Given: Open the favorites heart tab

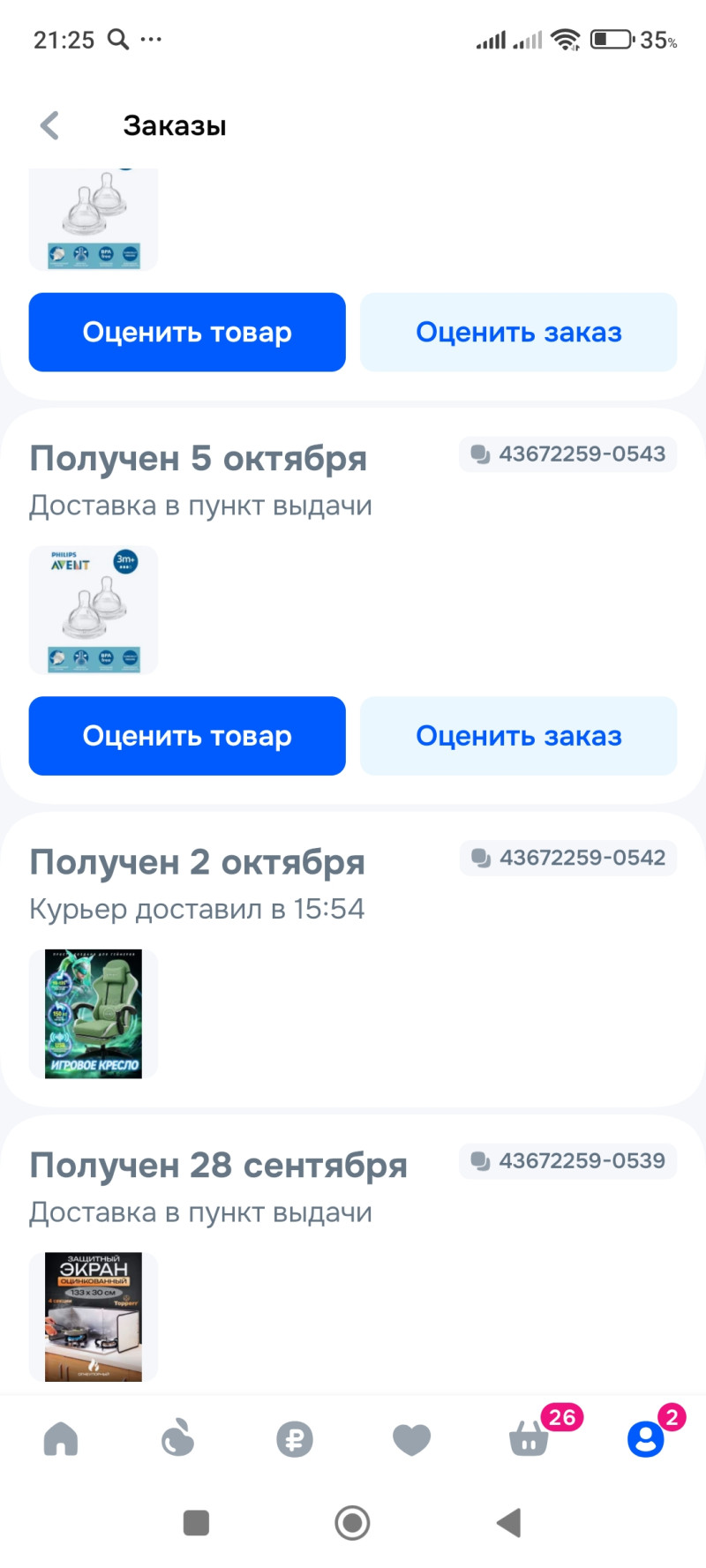Looking at the screenshot, I should point(411,1439).
